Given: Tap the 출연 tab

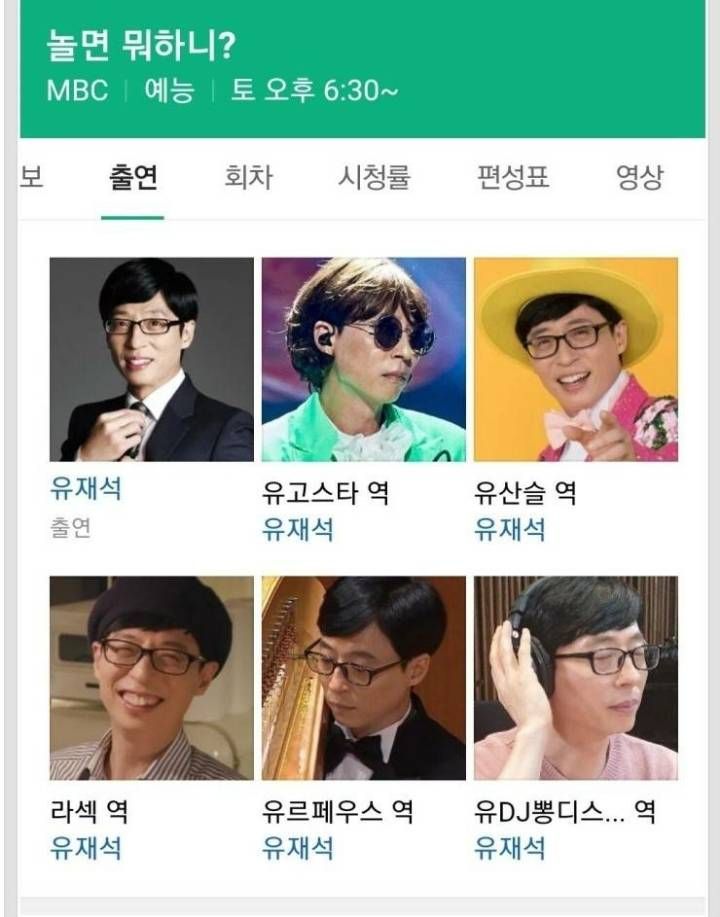Looking at the screenshot, I should (x=133, y=179).
